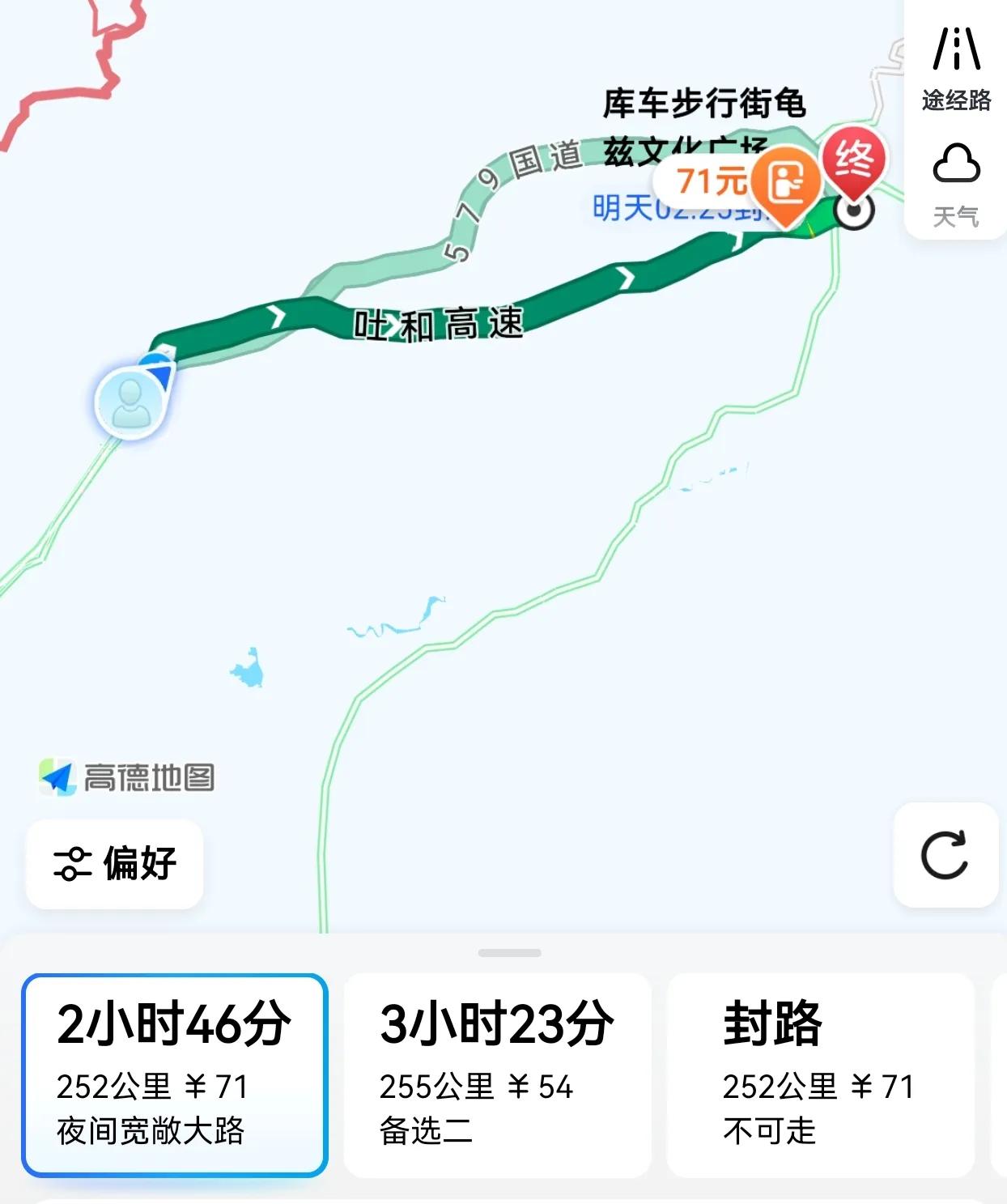Image resolution: width=1007 pixels, height=1204 pixels.
Task: Select the 2小时46分 route card
Action: pos(174,1074)
